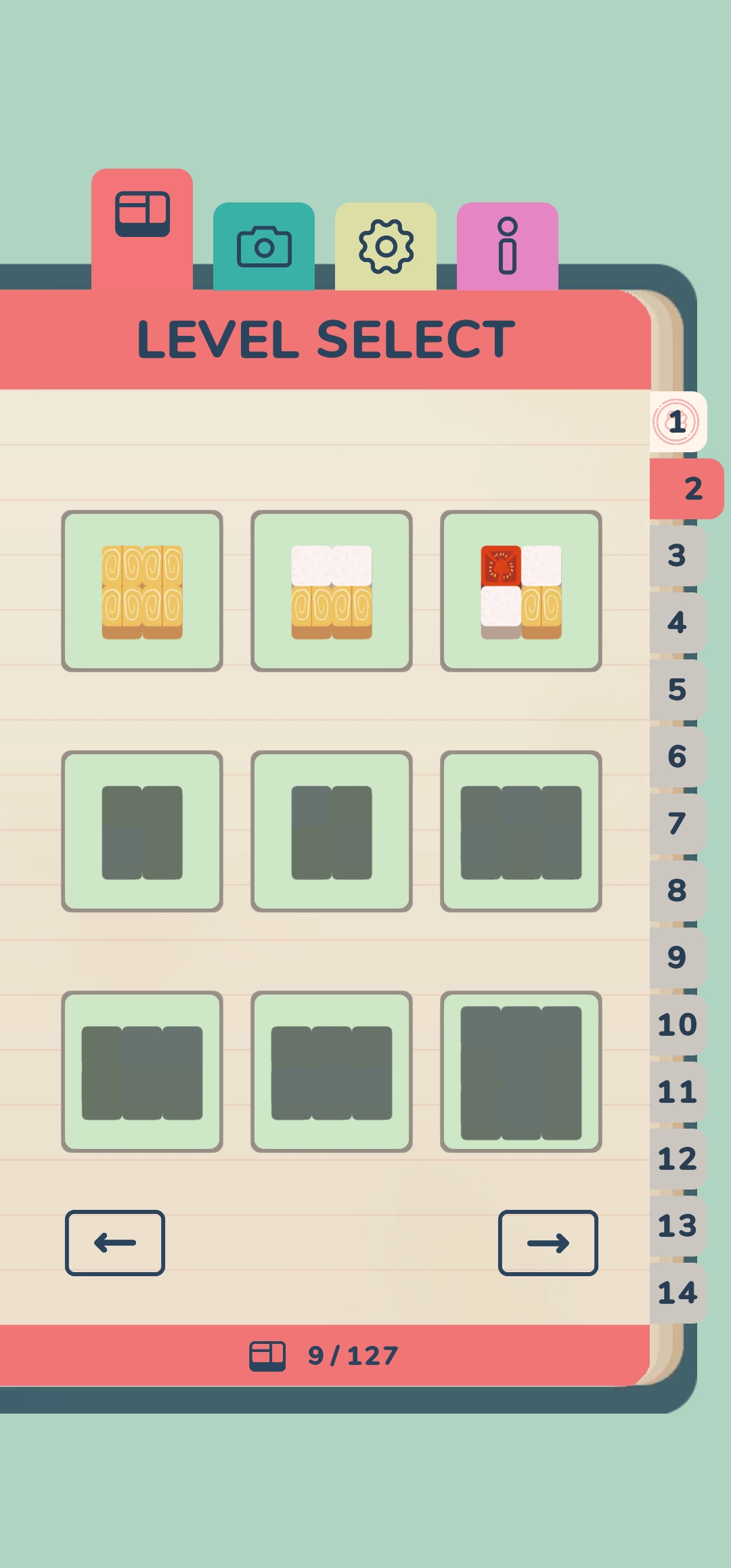Screen dimensions: 731x1568
Task: Open the camera tab
Action: coord(264,246)
